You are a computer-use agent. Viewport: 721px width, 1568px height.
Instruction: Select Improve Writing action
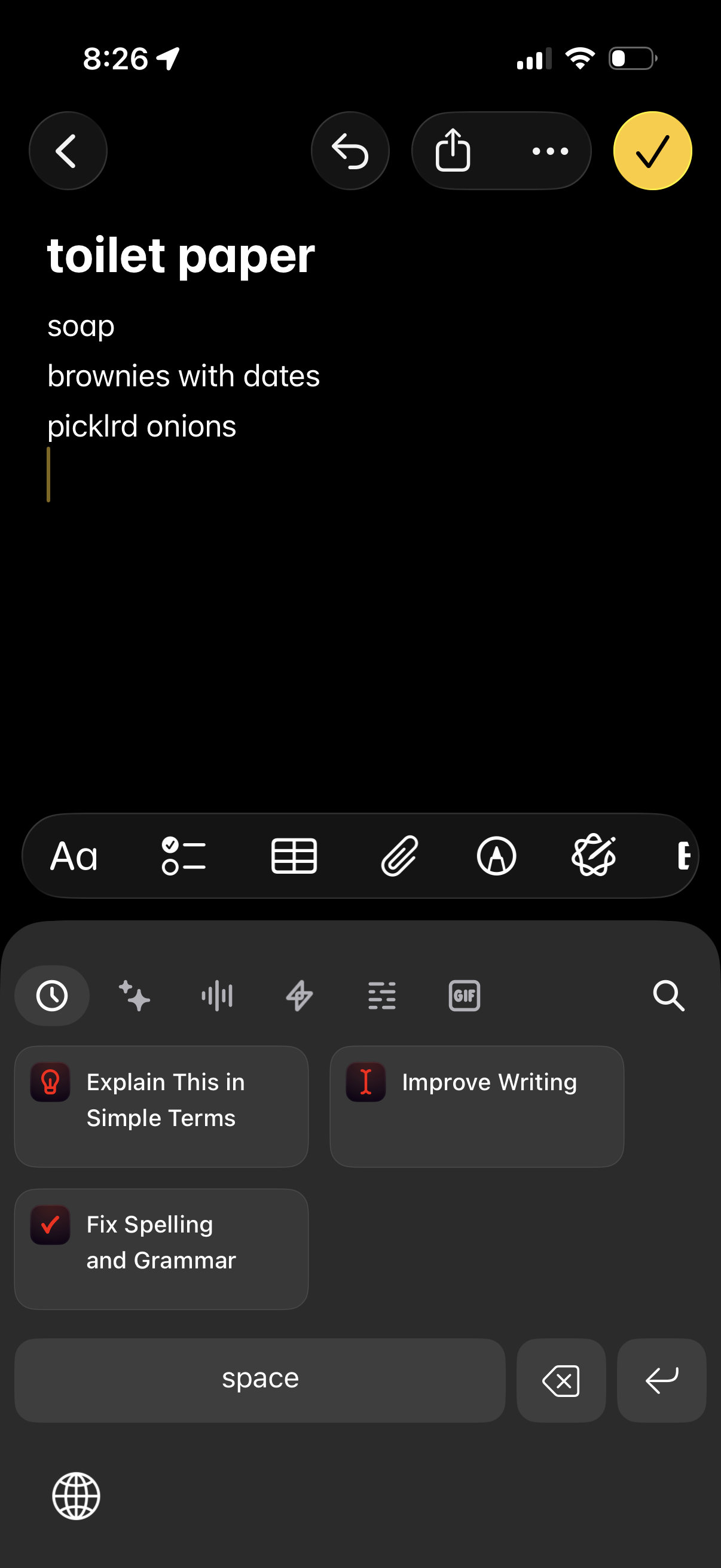click(x=476, y=1106)
